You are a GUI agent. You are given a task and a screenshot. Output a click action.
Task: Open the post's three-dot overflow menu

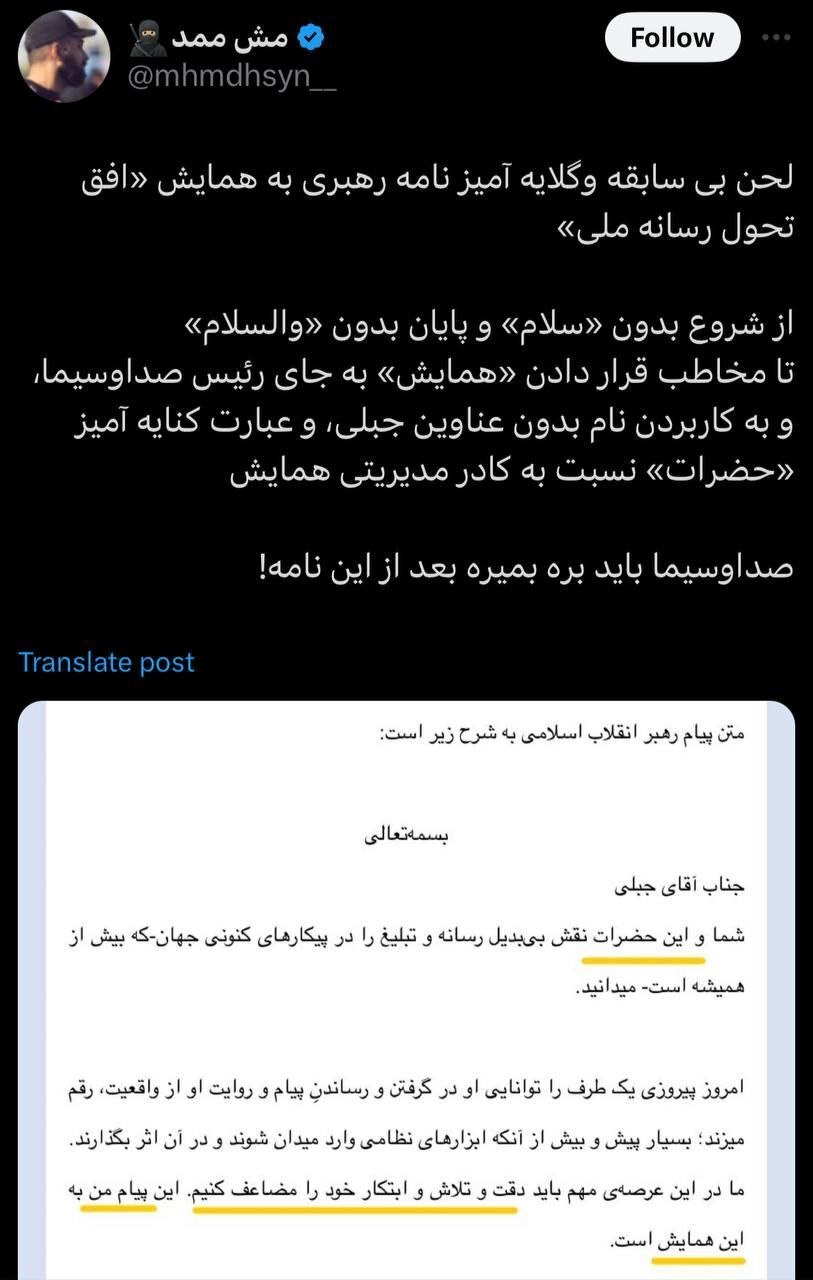(x=776, y=38)
